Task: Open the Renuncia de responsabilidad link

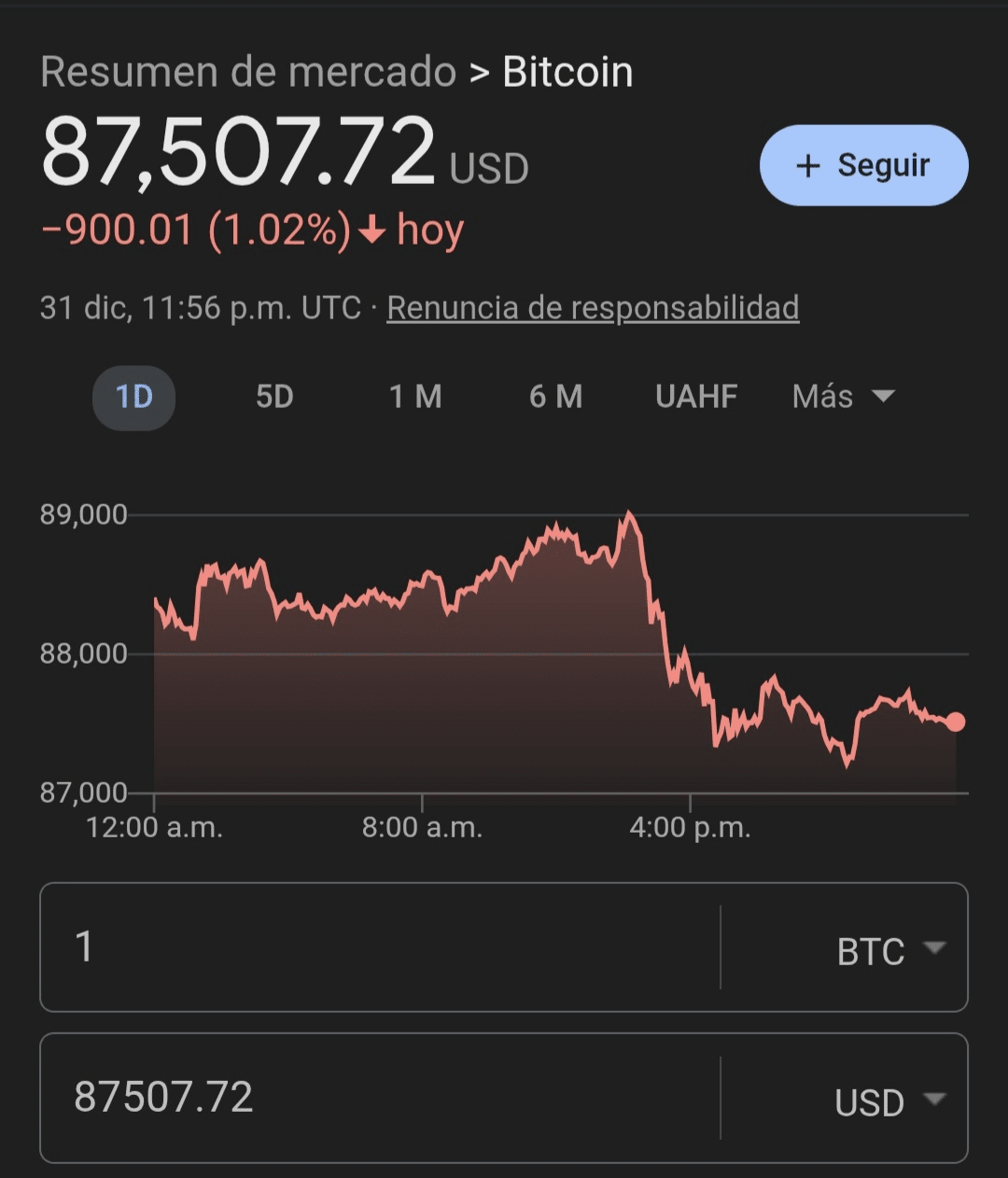Action: (593, 308)
